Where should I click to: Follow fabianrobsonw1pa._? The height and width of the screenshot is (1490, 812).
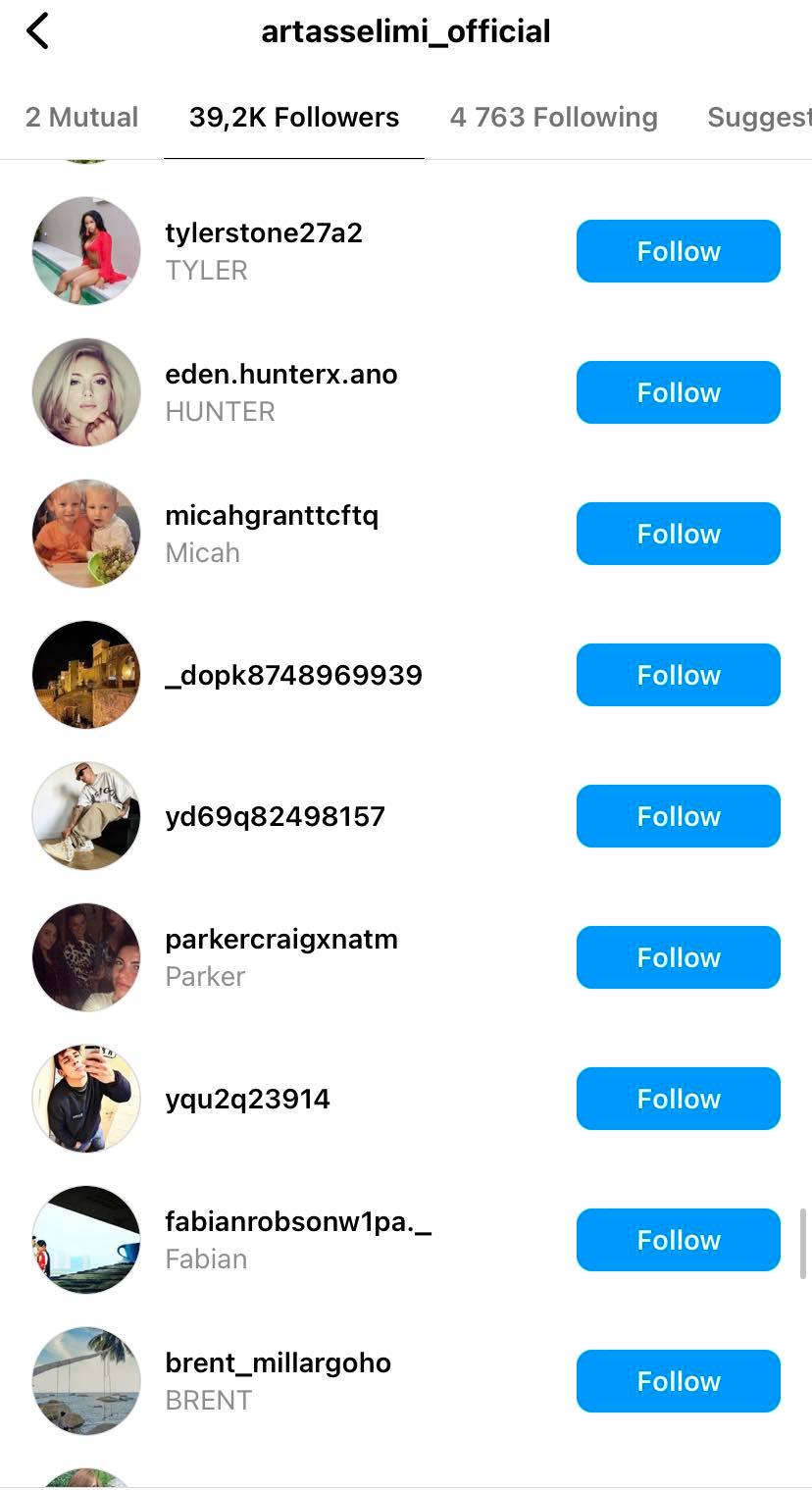click(678, 1240)
